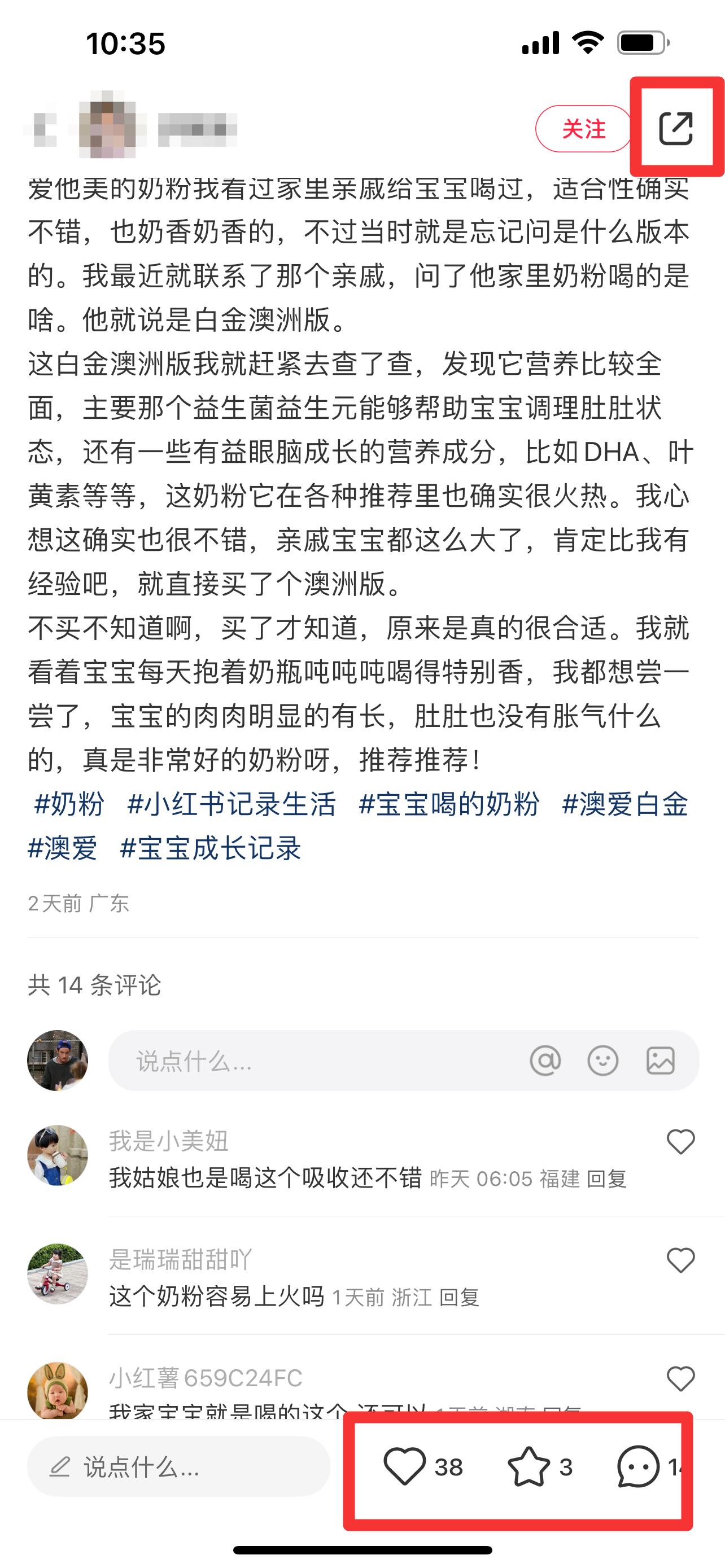Screen dimensions: 725x1568
Task: Share this post via the share icon
Action: coord(676,129)
